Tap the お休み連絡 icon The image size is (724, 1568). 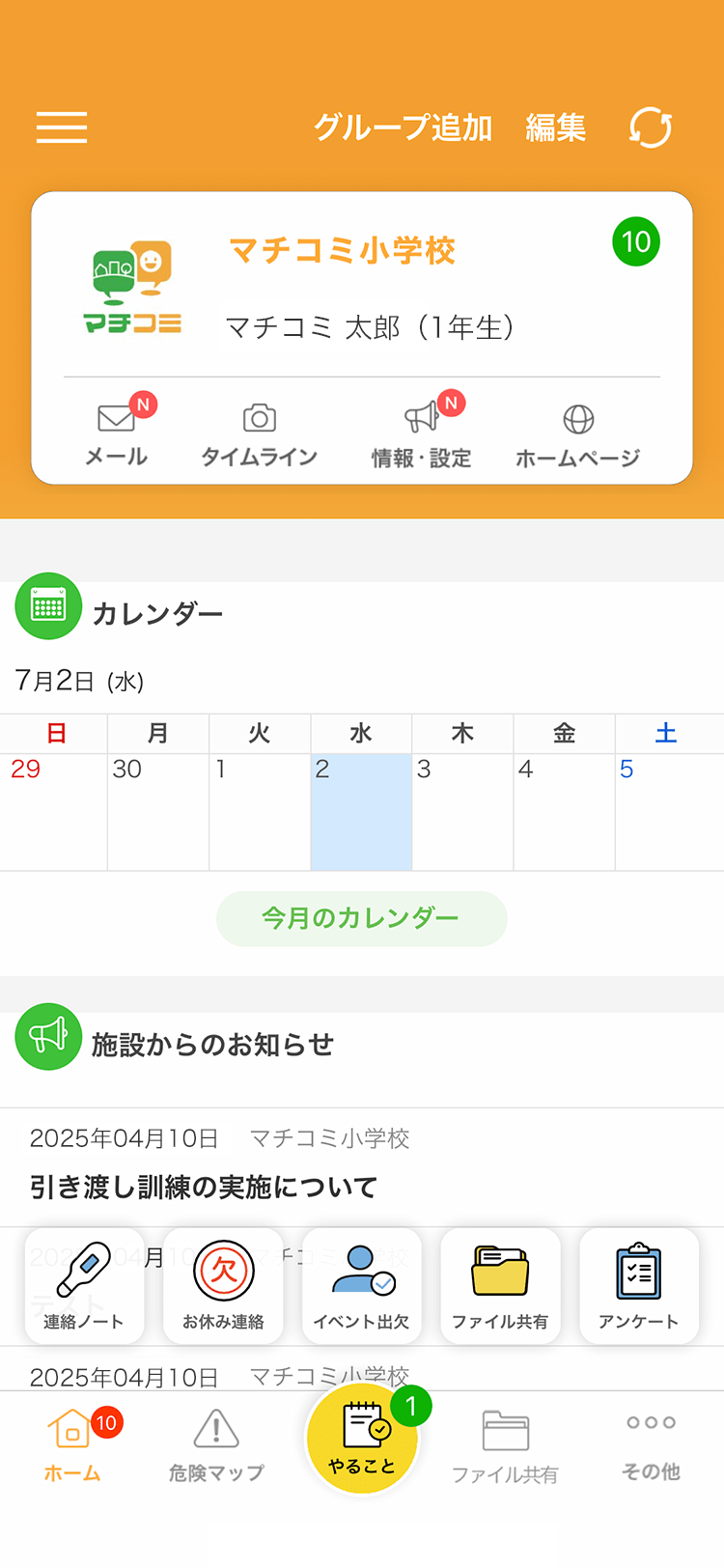(x=223, y=1274)
